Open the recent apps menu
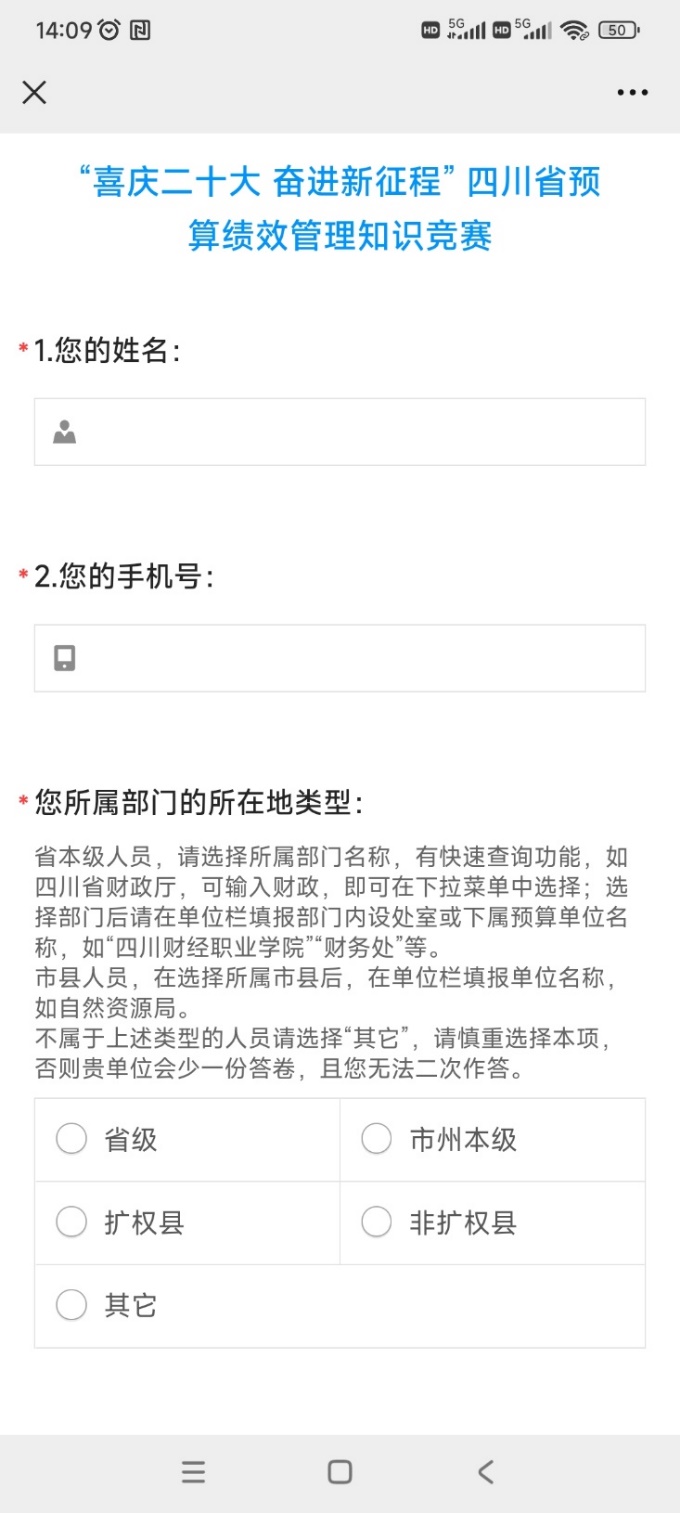Screen dimensions: 680x1513 [193, 1471]
